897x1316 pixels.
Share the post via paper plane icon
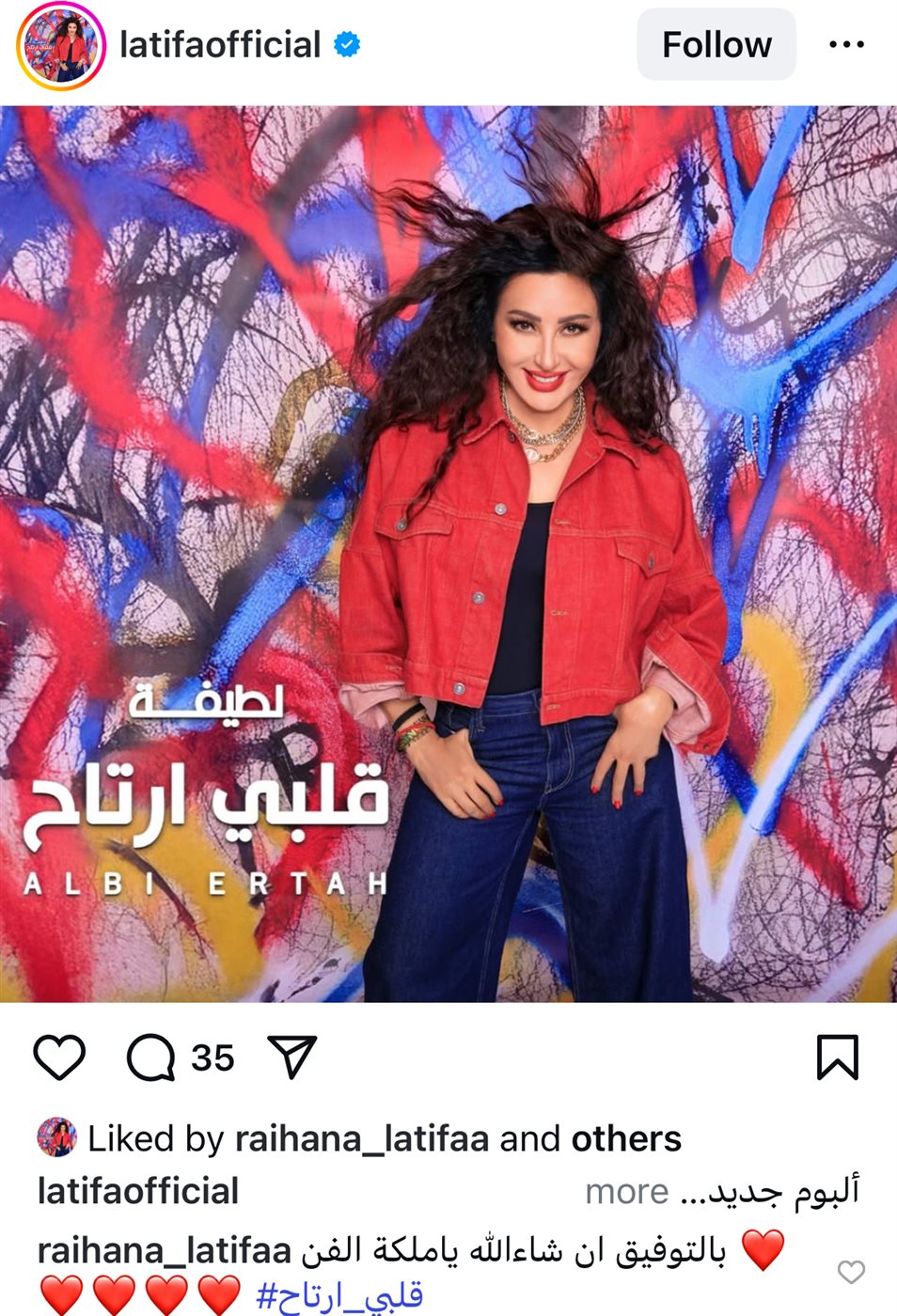[291, 1057]
